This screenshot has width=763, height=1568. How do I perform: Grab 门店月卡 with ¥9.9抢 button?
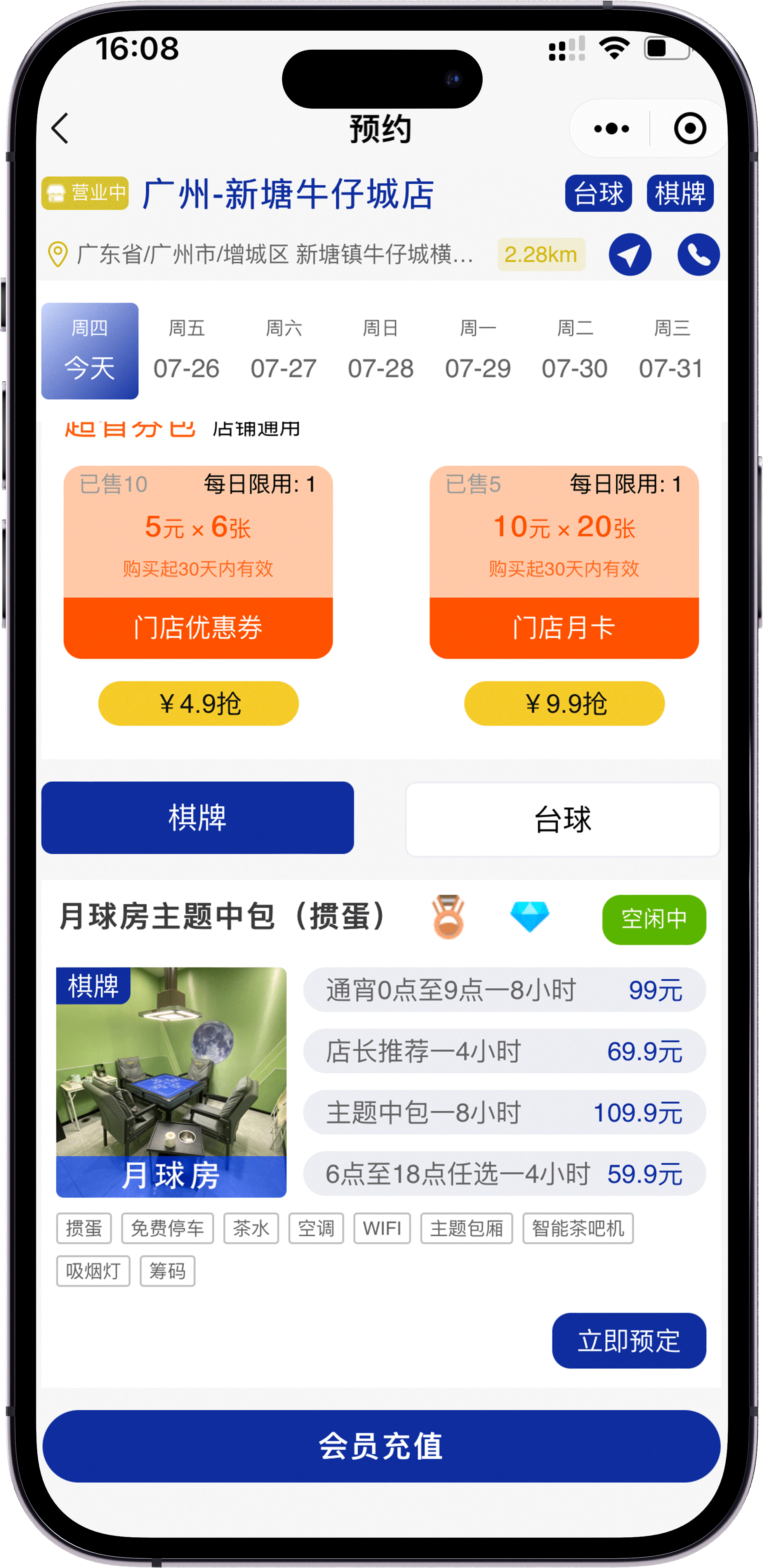(564, 703)
